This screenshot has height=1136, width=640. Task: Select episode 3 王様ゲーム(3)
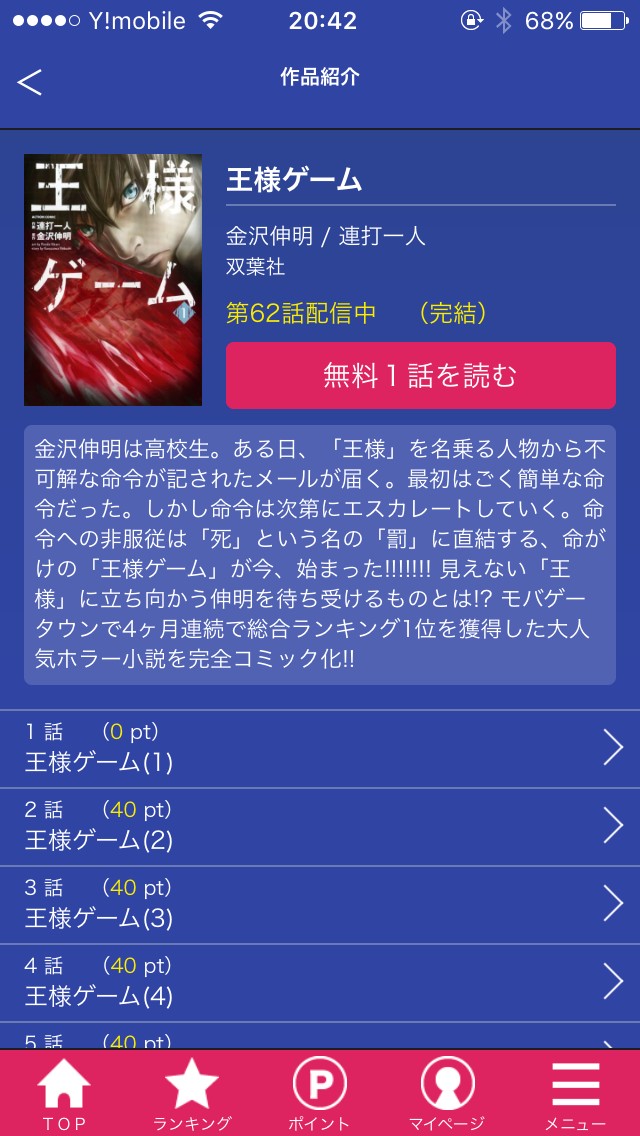tap(320, 904)
